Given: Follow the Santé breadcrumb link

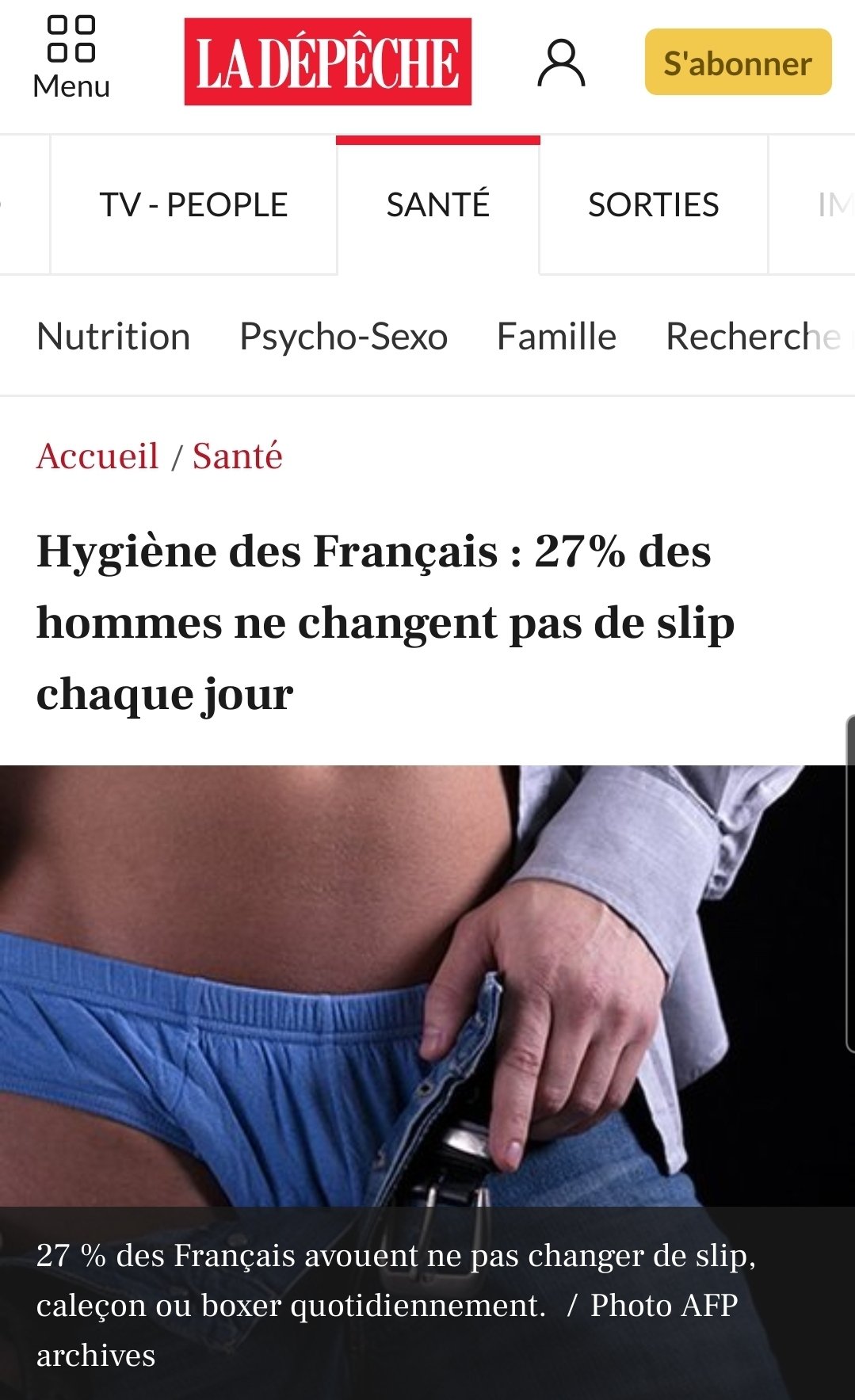Looking at the screenshot, I should pos(237,456).
